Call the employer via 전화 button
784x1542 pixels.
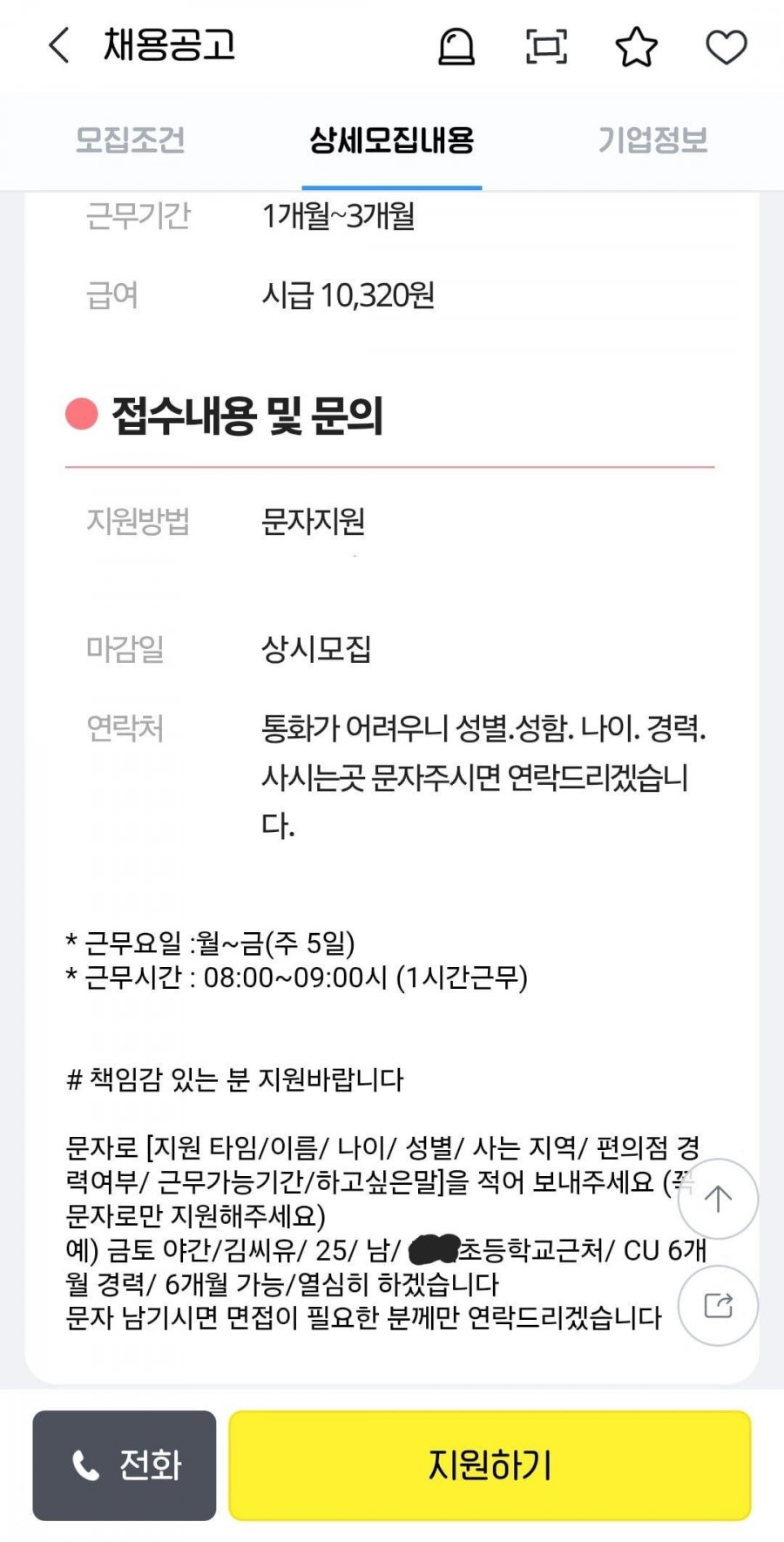[125, 1465]
